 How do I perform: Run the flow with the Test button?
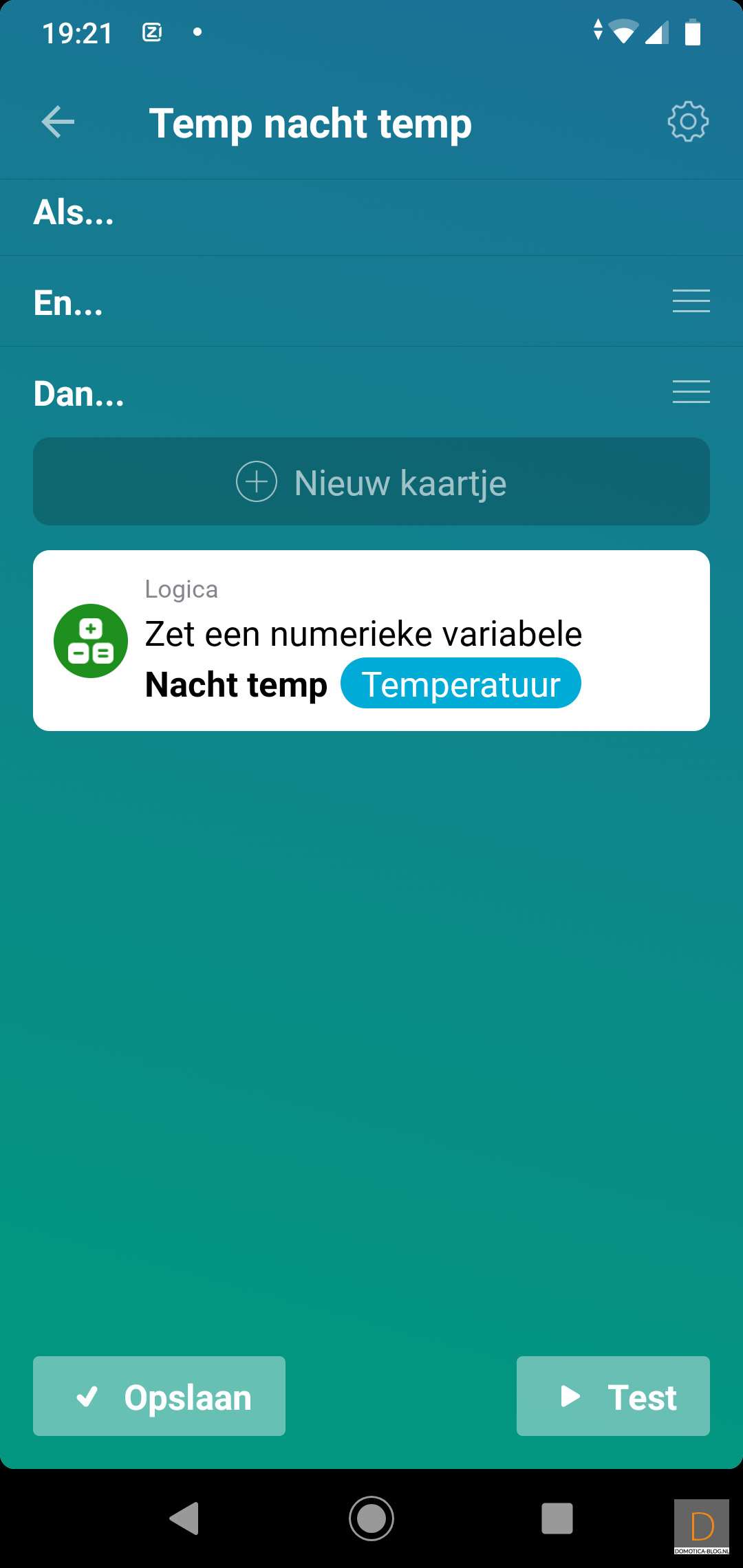pyautogui.click(x=613, y=1395)
